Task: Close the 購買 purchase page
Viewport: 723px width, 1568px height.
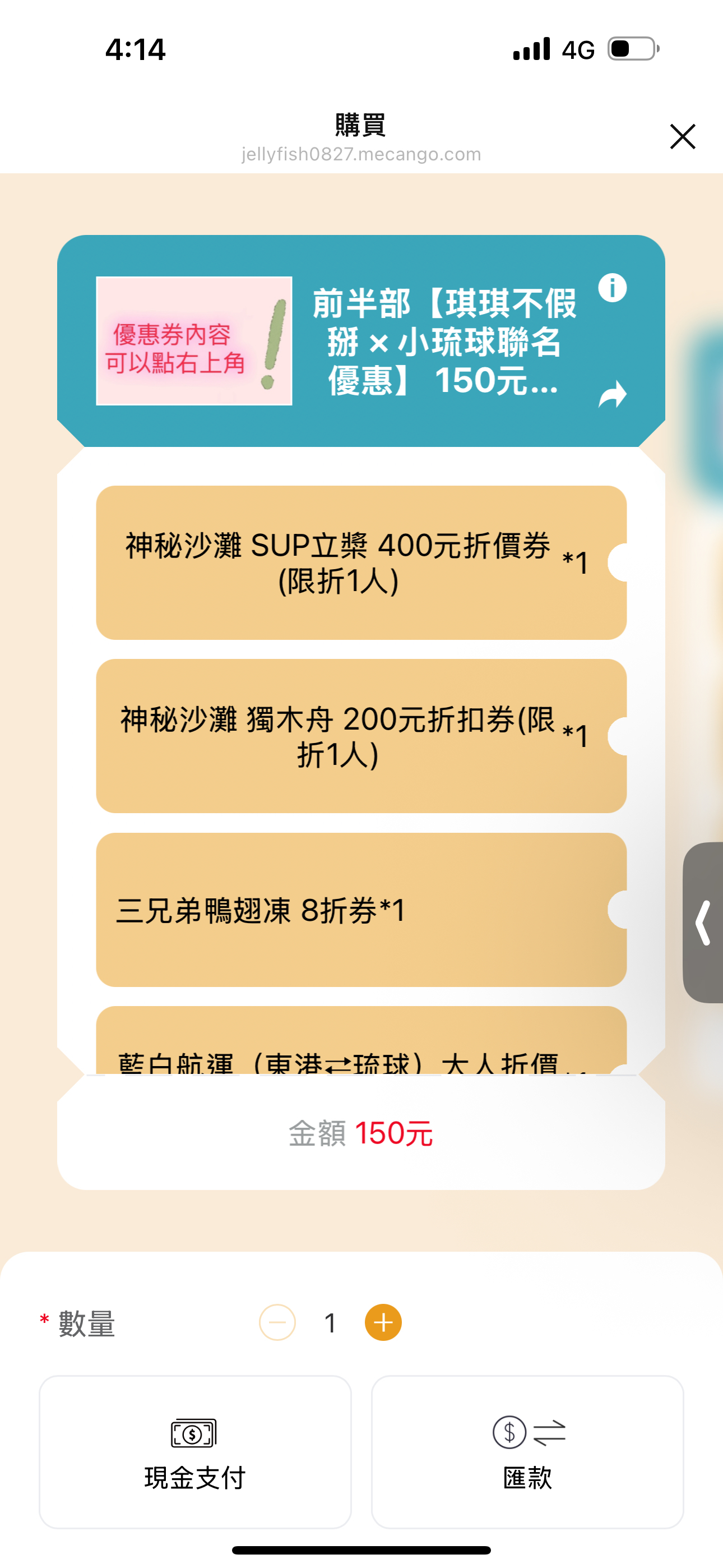Action: pyautogui.click(x=682, y=136)
